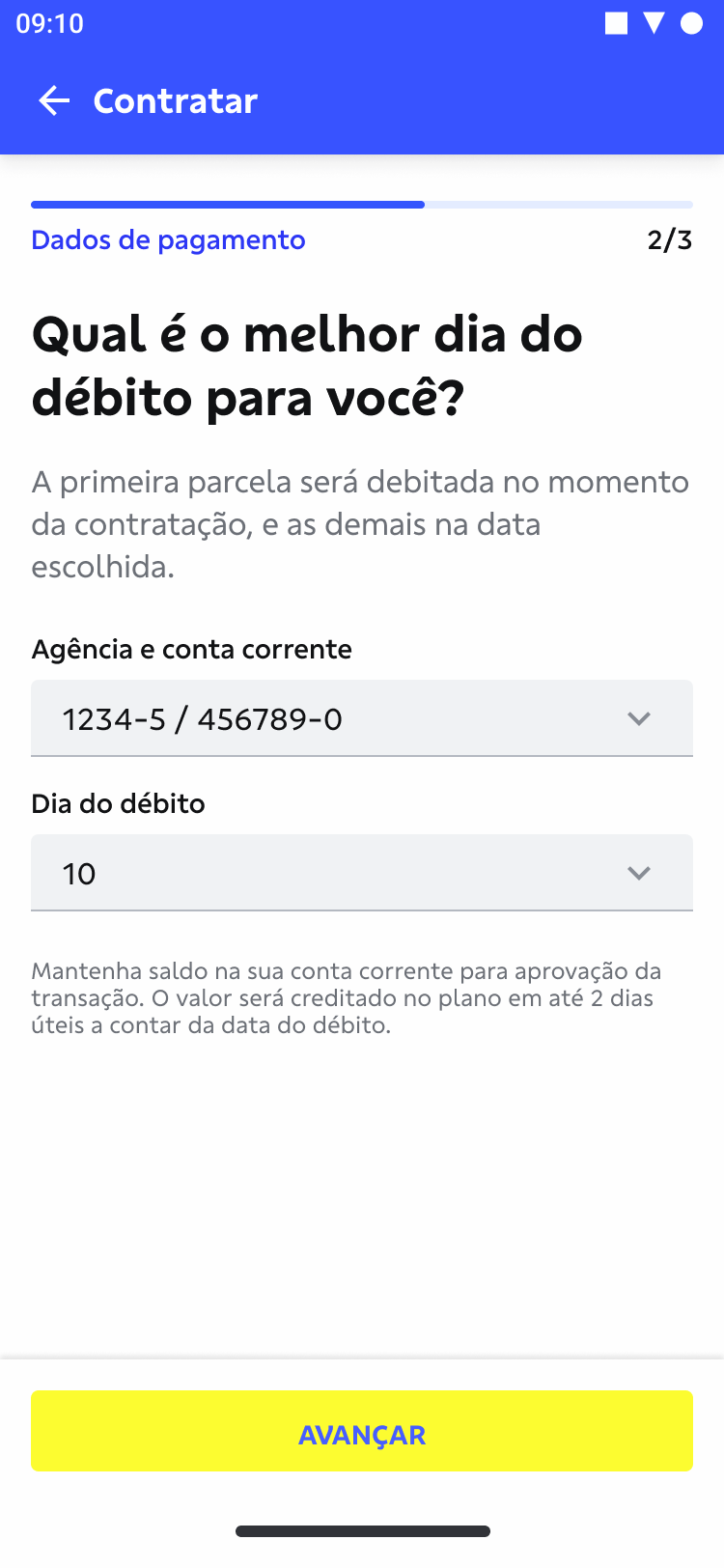Click the square app-switcher icon in status bar
The image size is (724, 1568).
(x=618, y=24)
